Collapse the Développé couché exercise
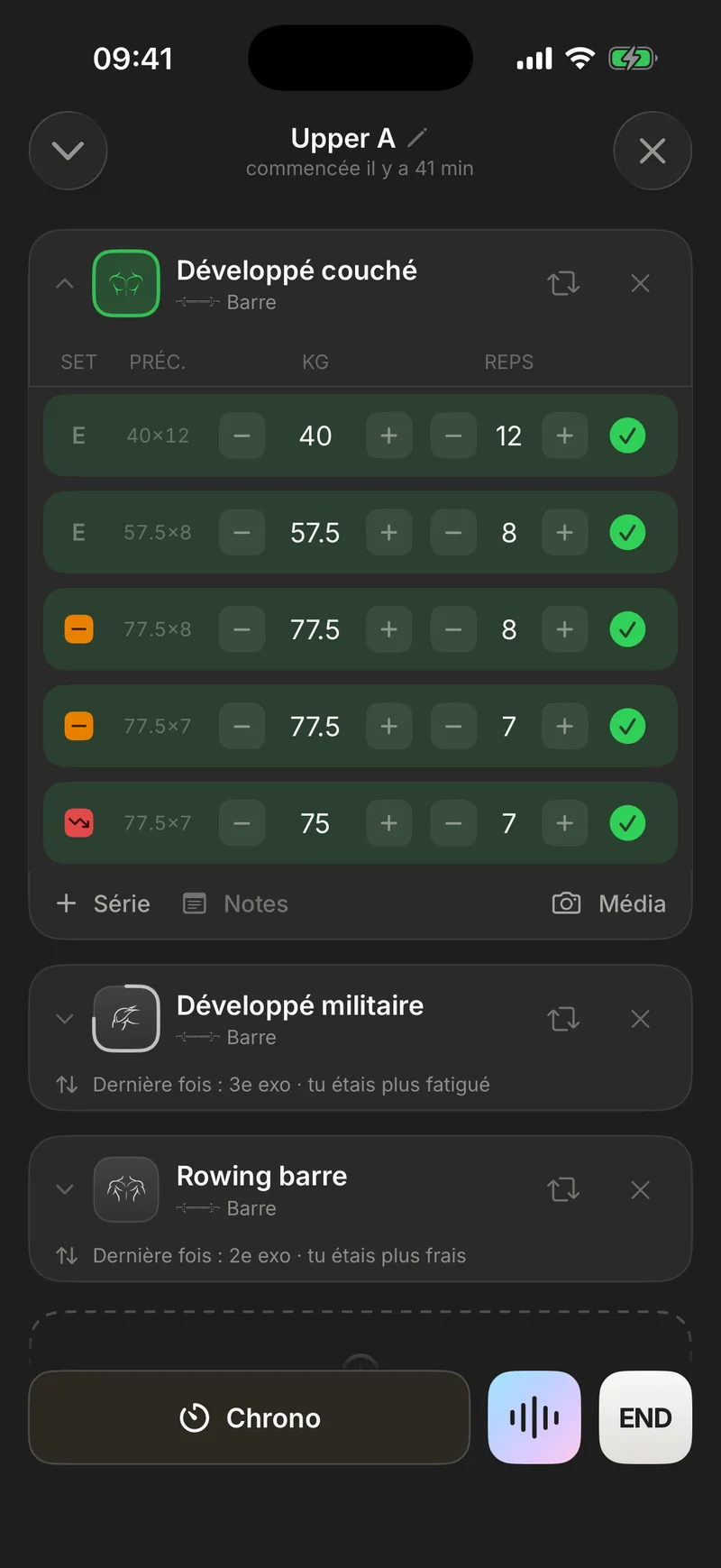 coord(65,283)
